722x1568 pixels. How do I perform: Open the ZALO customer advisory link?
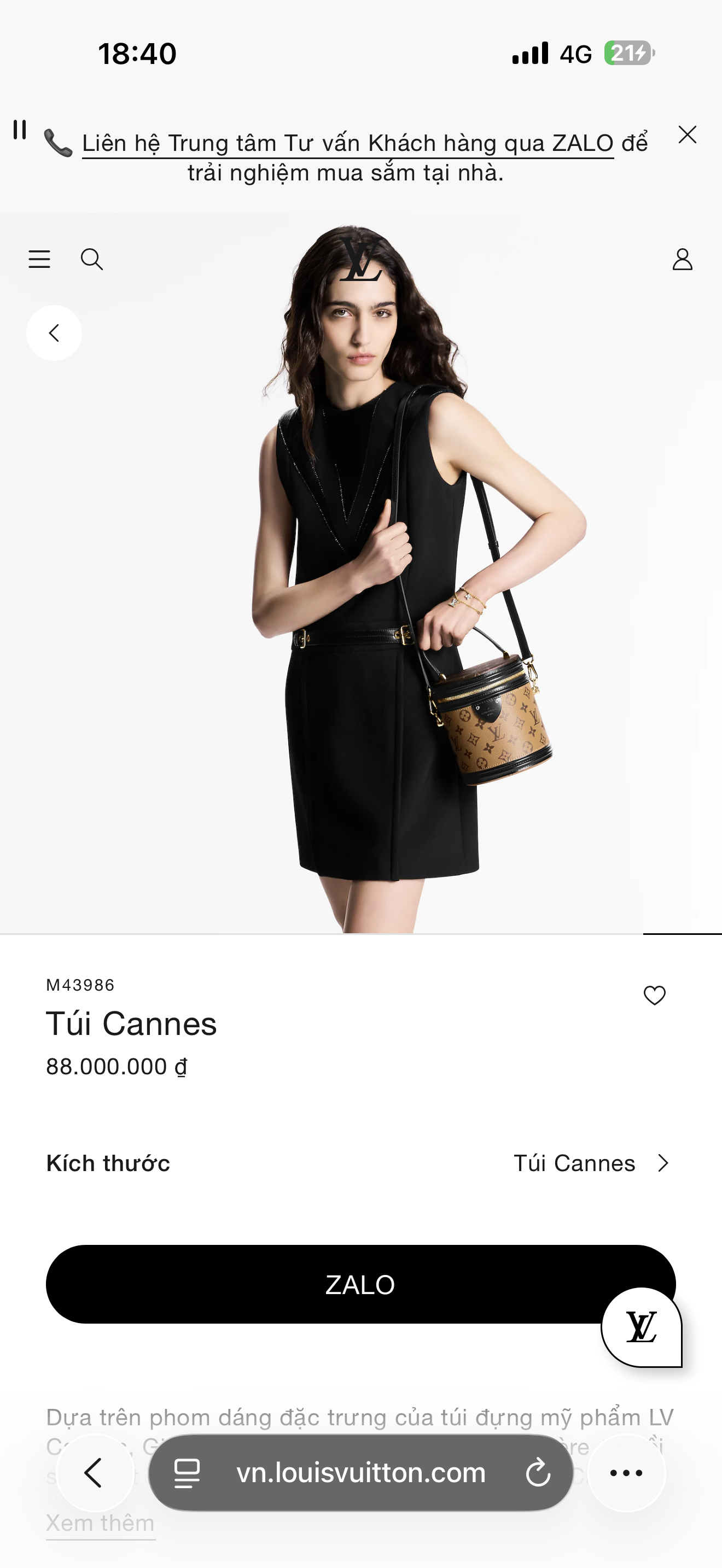[348, 144]
